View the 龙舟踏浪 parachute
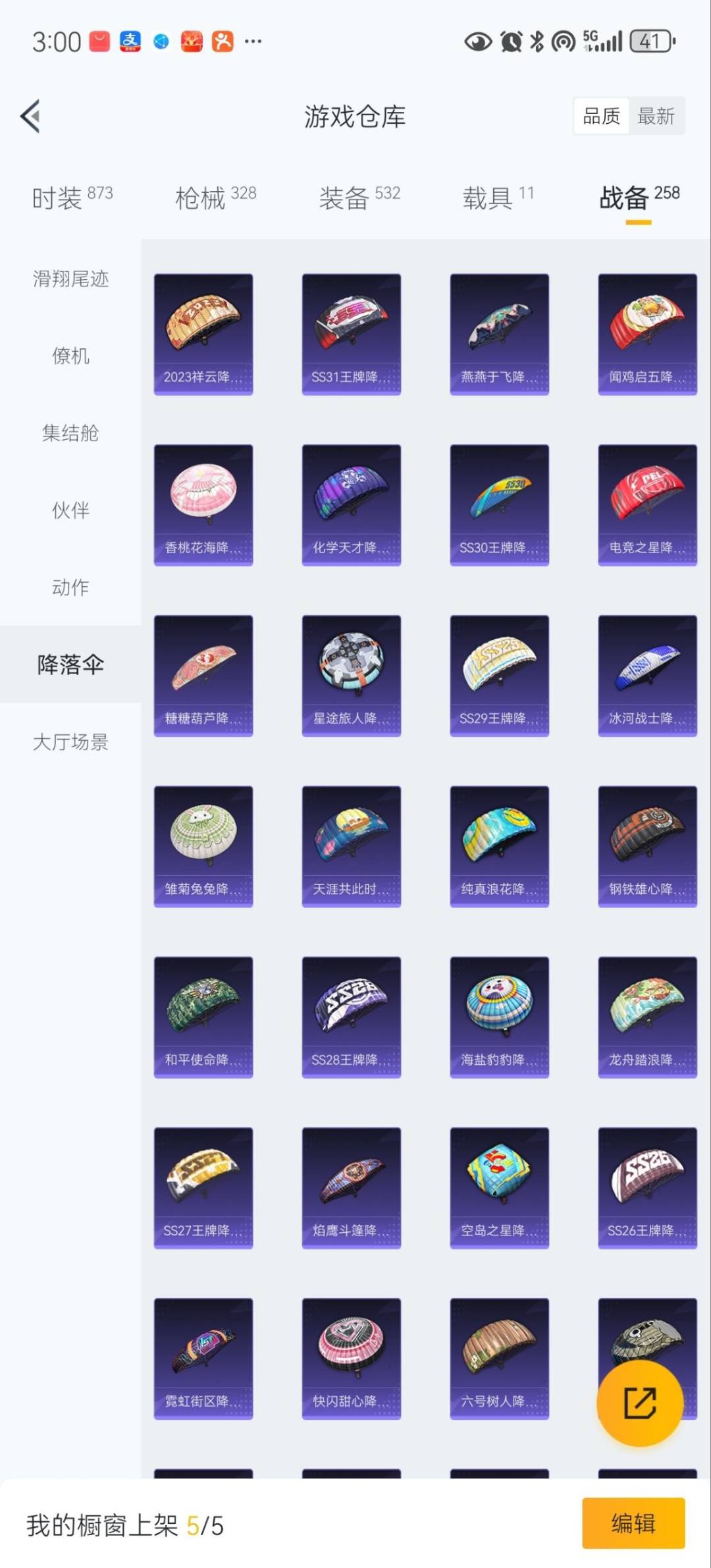Viewport: 711px width, 1568px height. [647, 1017]
